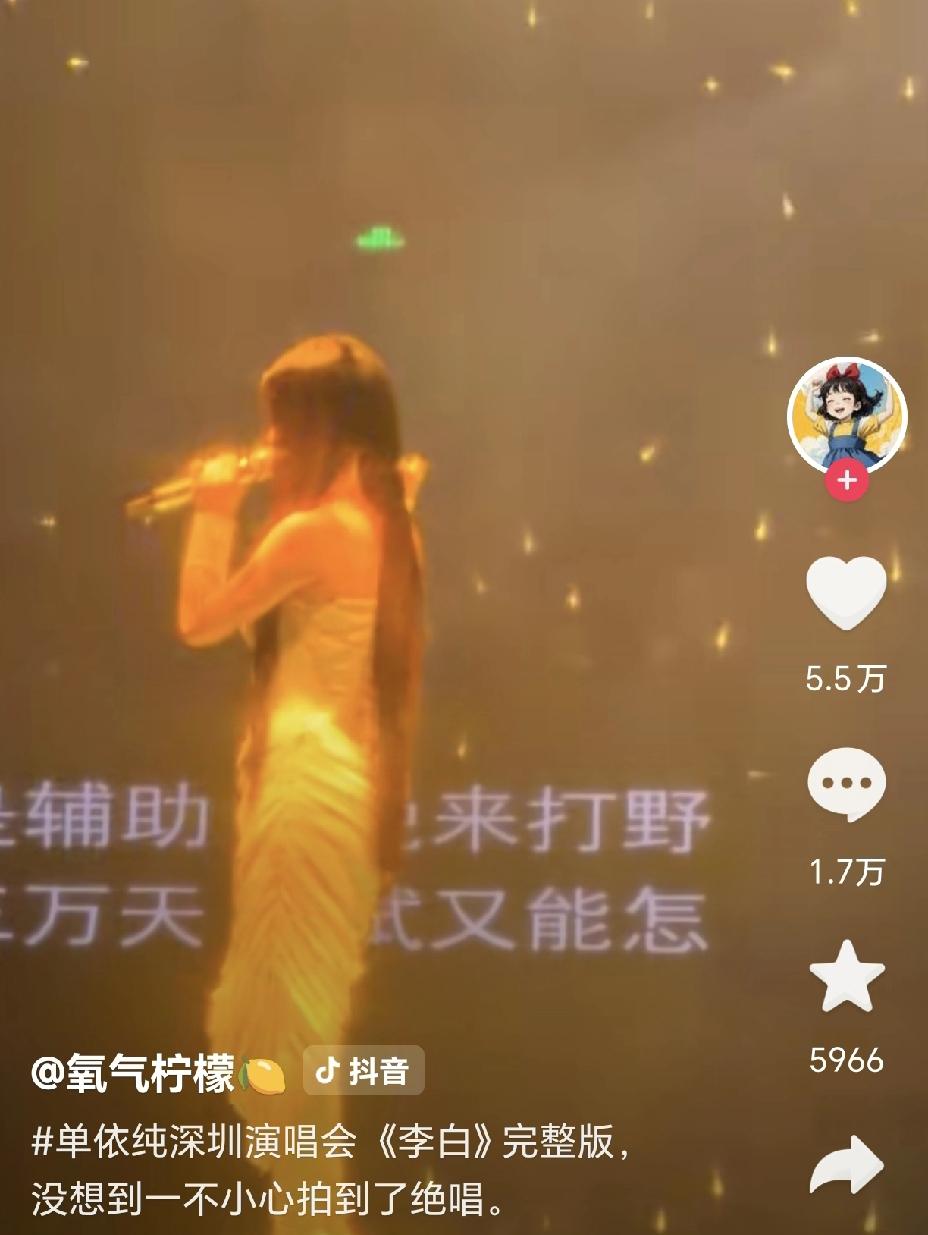
Task: Share this video using the arrow icon
Action: [x=846, y=1165]
